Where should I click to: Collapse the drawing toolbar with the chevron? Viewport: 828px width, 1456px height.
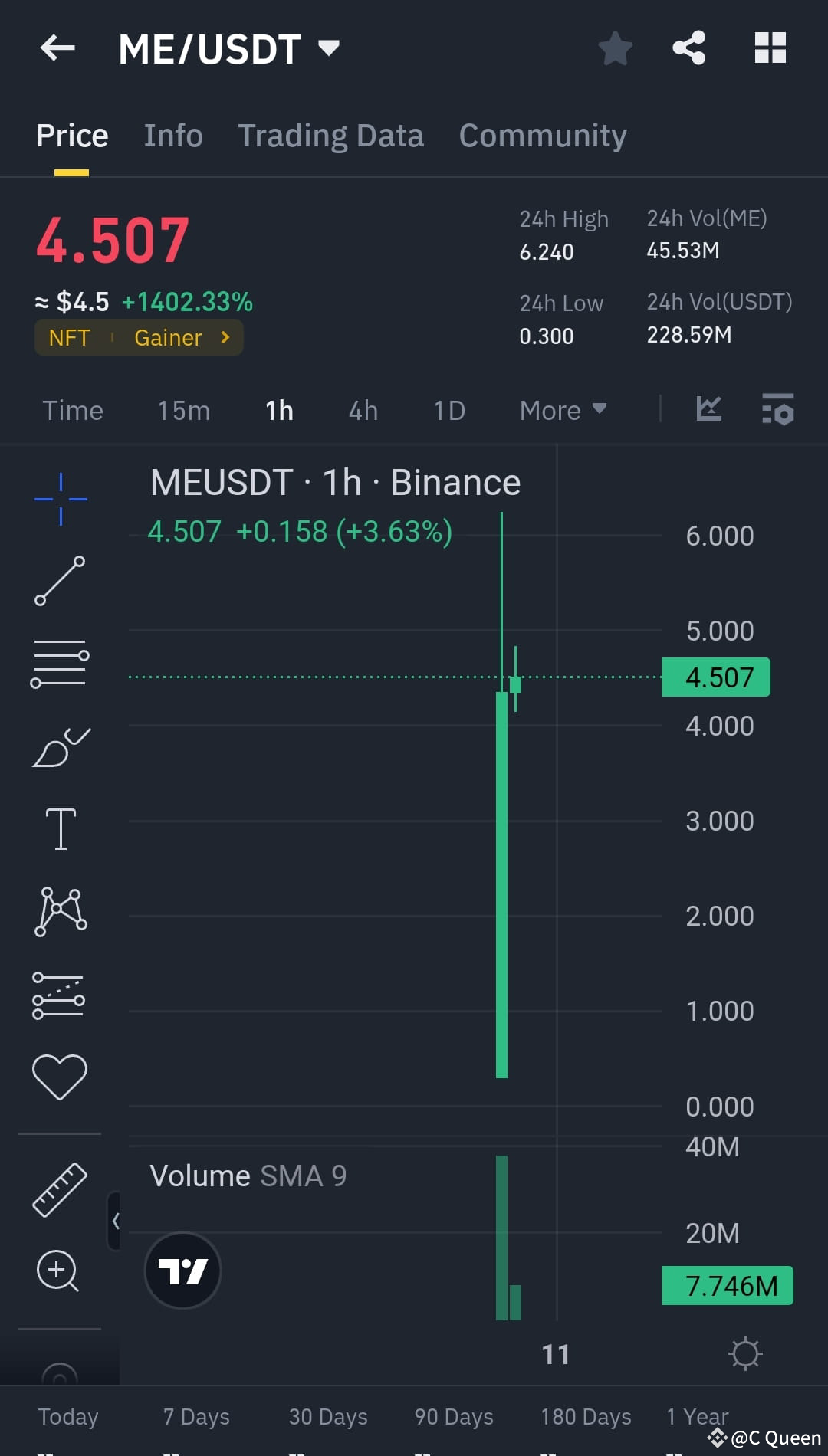coord(117,1218)
